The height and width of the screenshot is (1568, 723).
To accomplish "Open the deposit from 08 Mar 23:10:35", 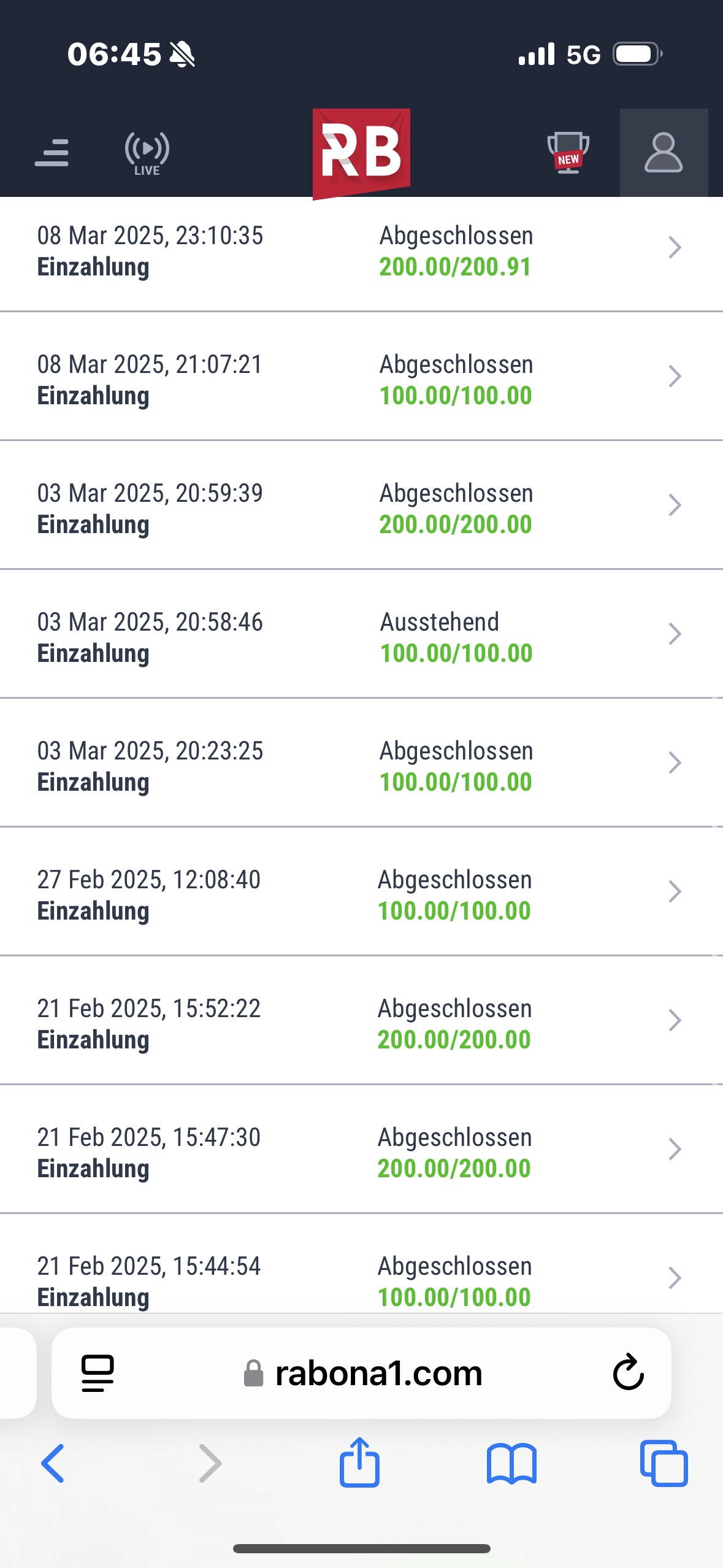I will pos(361,251).
